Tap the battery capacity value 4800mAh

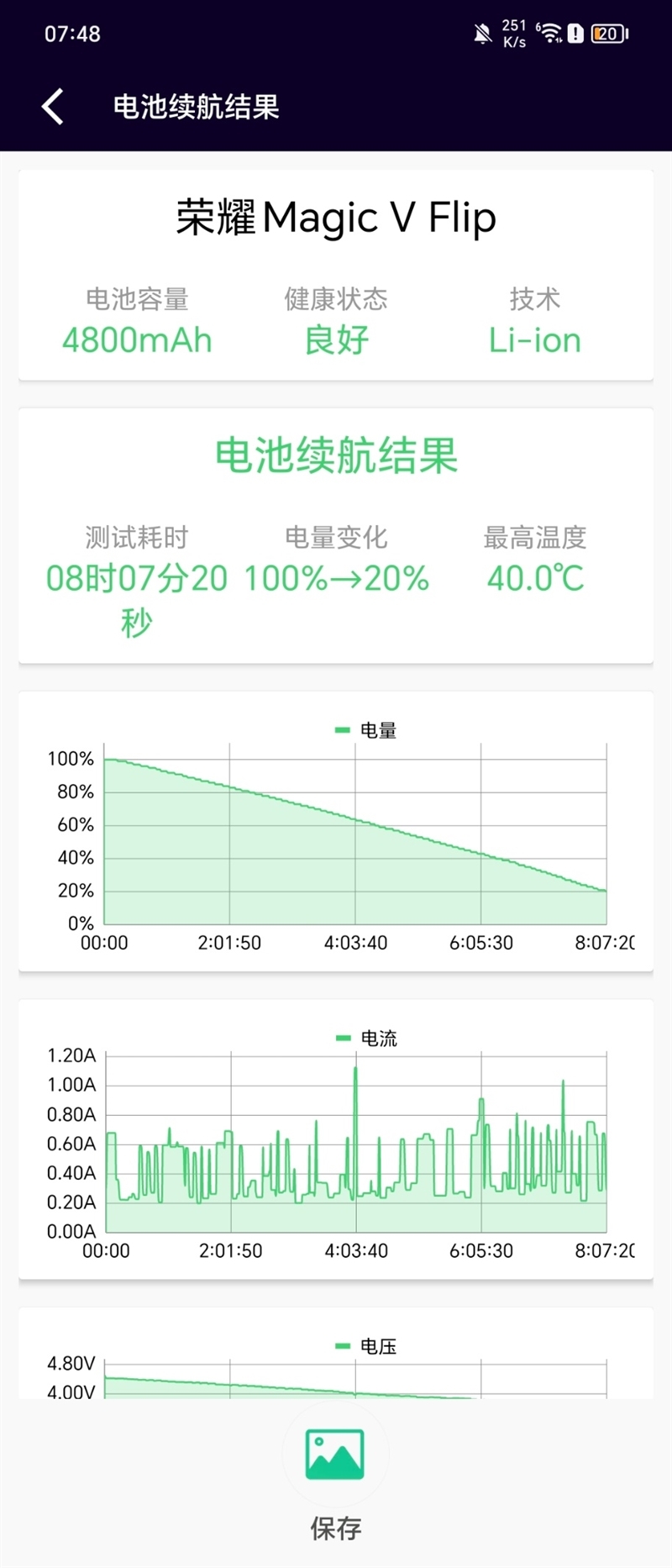pos(138,340)
